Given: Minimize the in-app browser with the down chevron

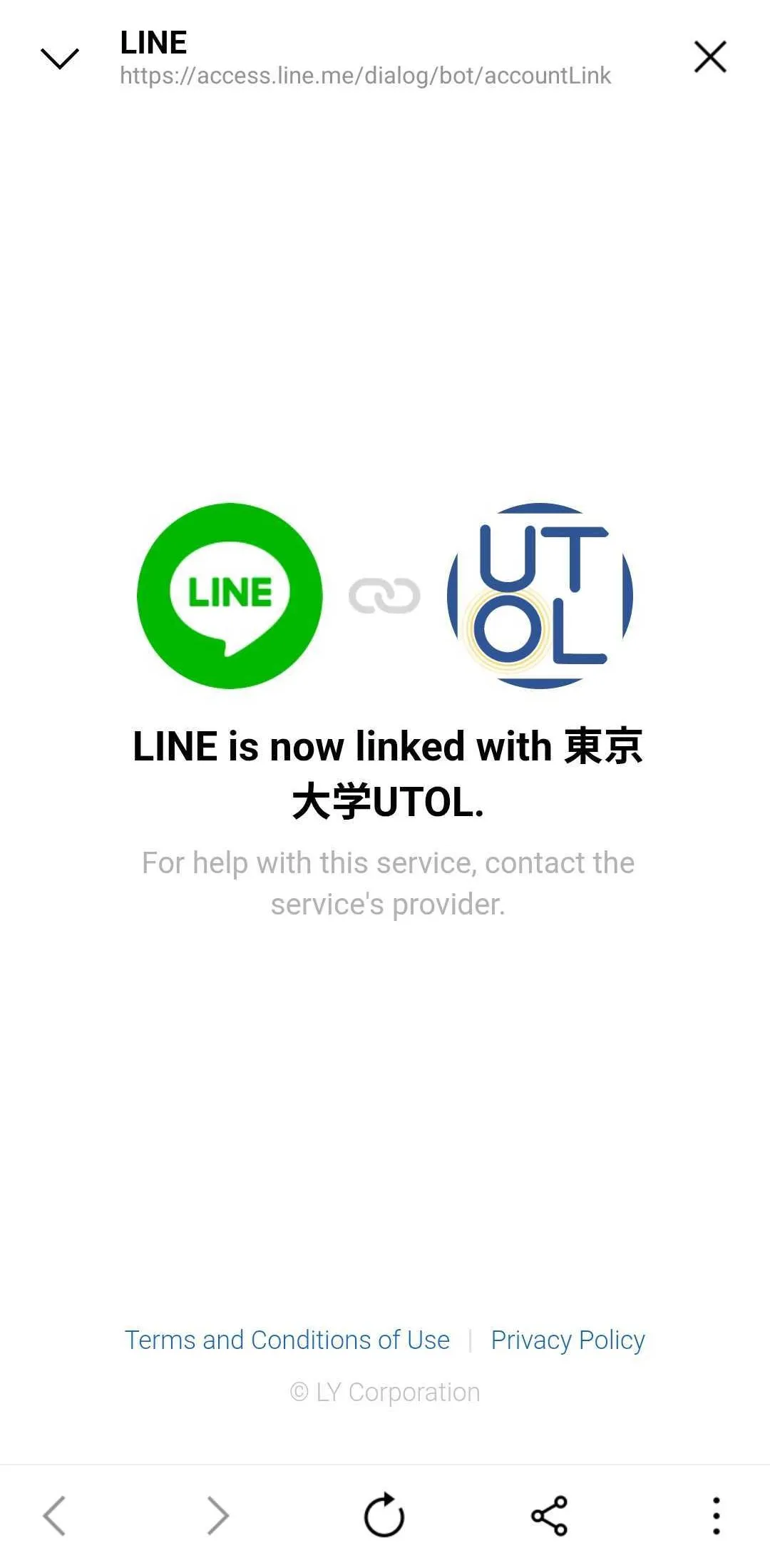Looking at the screenshot, I should point(60,58).
